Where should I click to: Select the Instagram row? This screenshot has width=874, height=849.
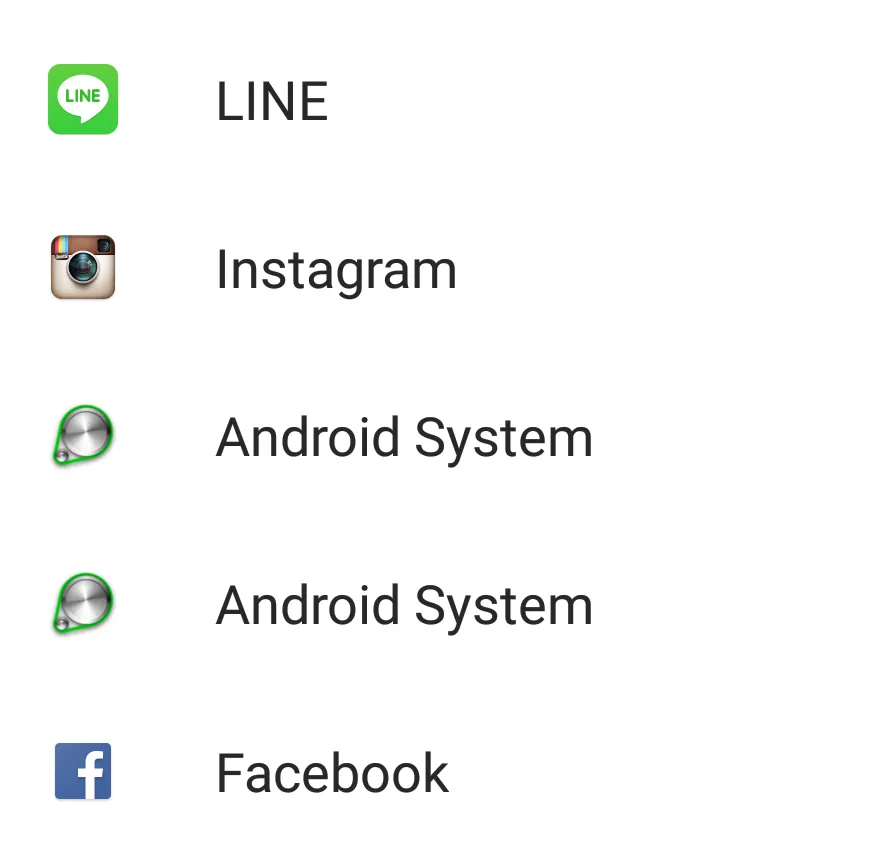[x=335, y=269]
